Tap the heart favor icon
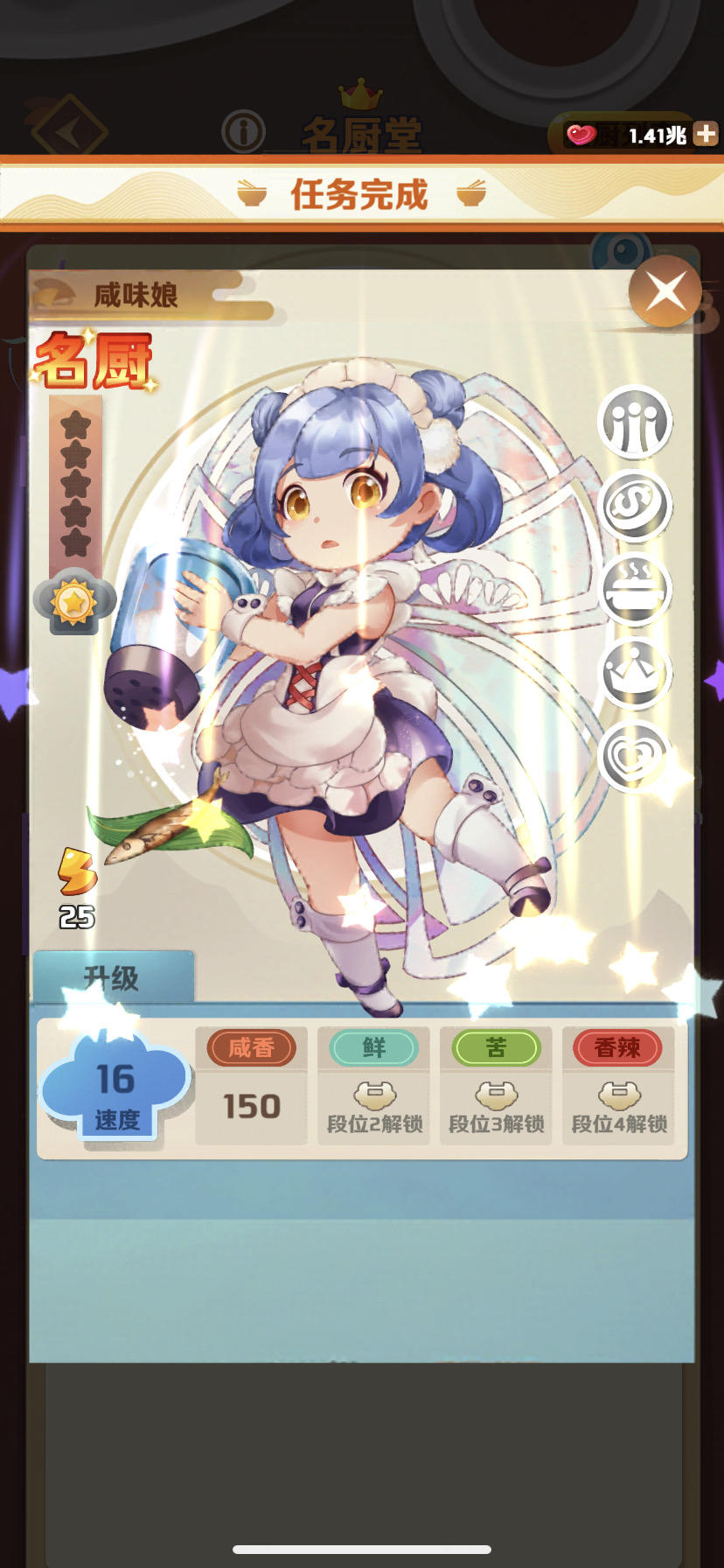 coord(635,757)
